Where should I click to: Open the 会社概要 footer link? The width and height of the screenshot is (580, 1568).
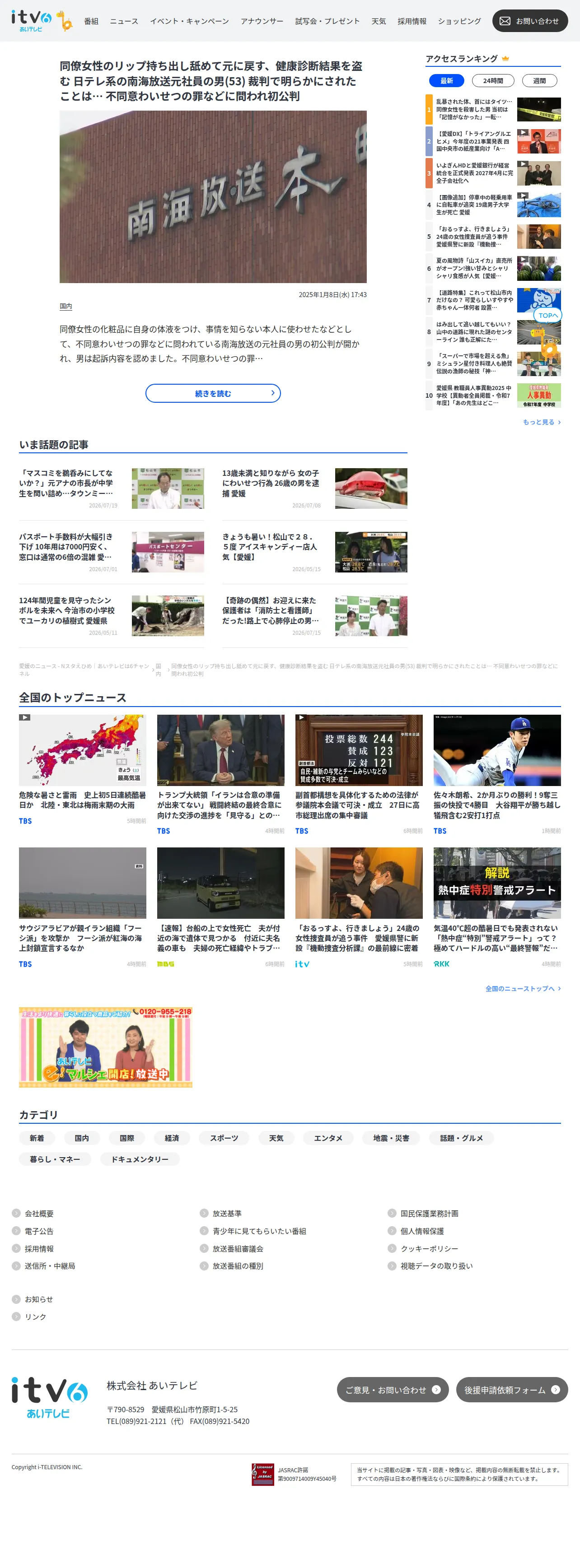pos(38,1213)
